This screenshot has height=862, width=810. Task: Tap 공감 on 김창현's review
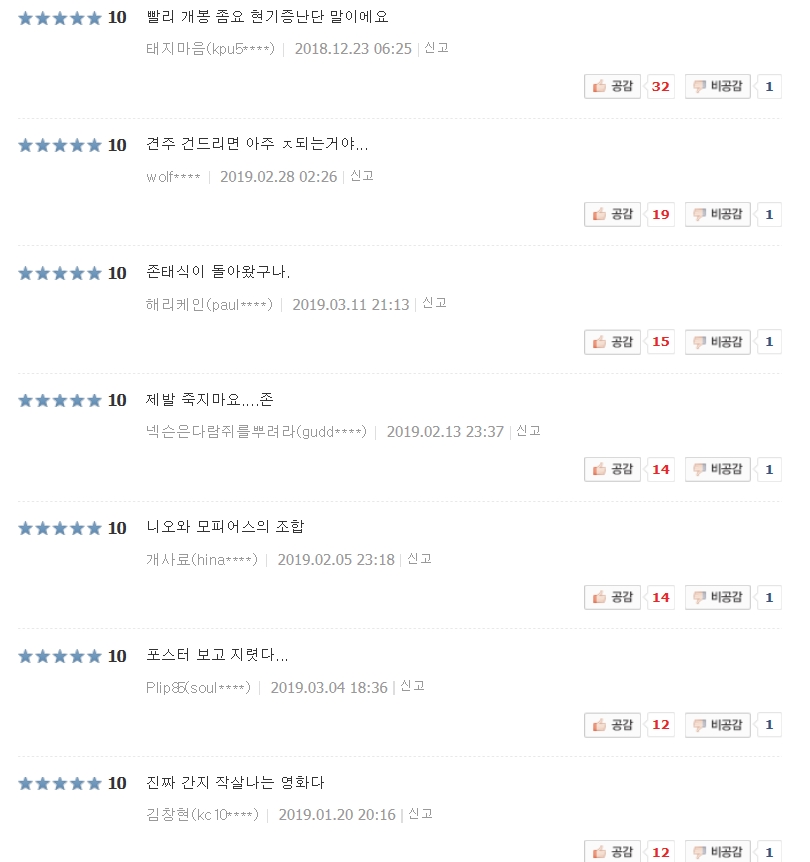612,851
